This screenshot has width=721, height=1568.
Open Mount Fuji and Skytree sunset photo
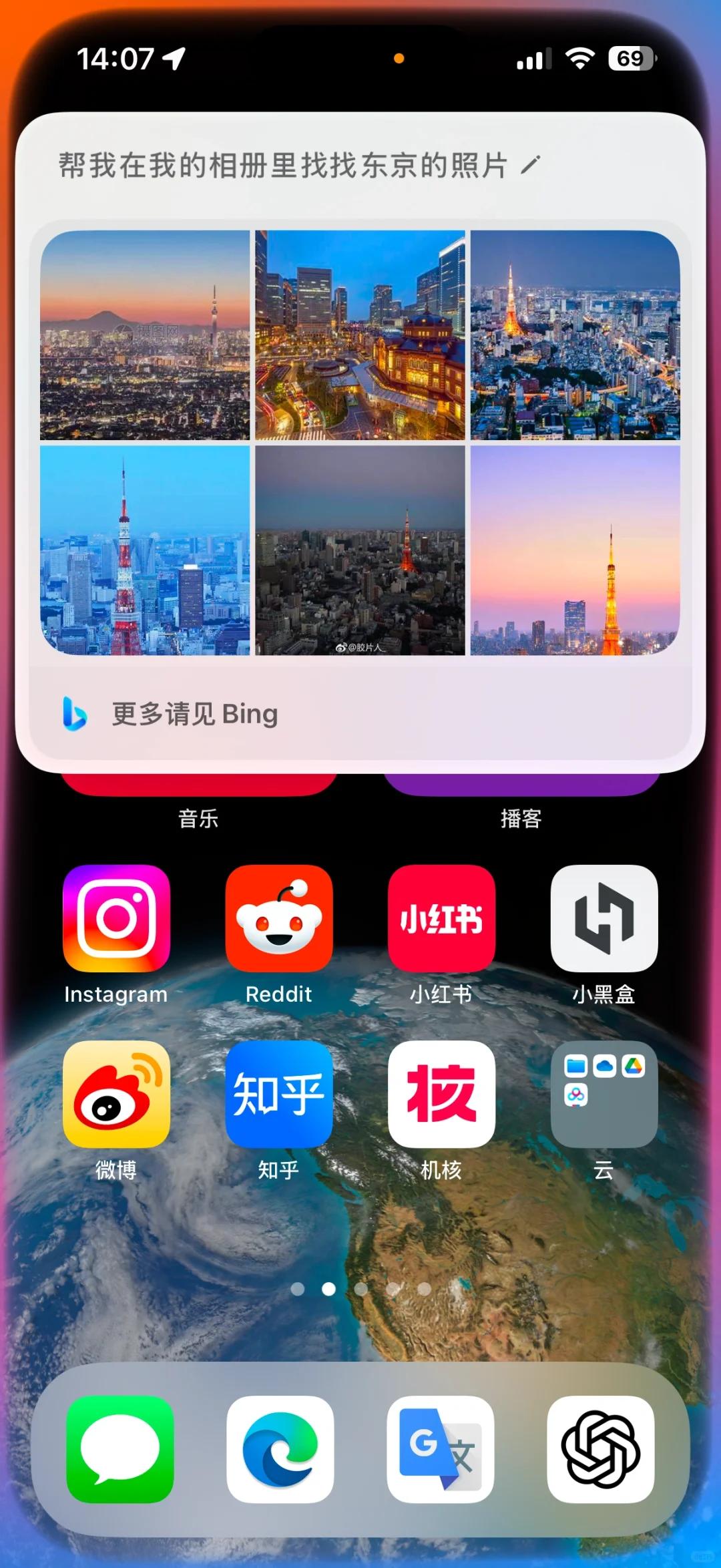(x=145, y=335)
